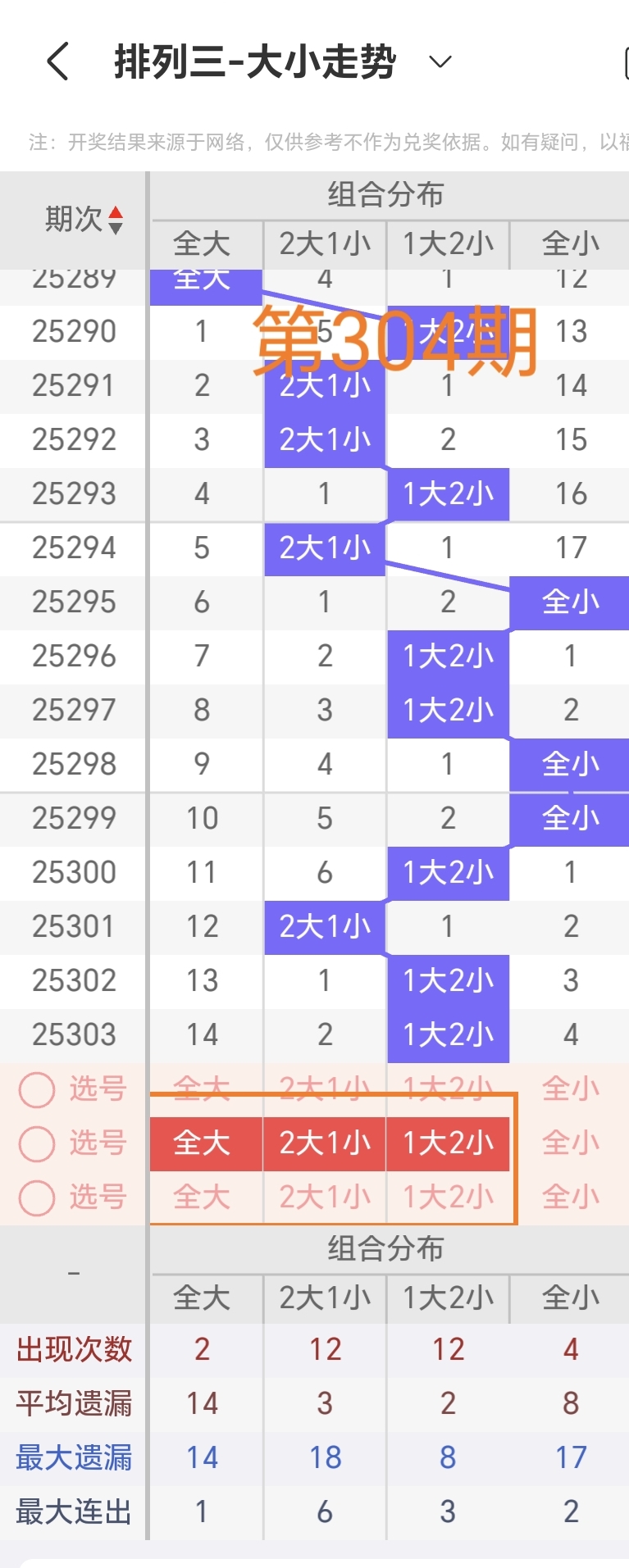The height and width of the screenshot is (1568, 629).
Task: Select 全小 in the first selection row
Action: [570, 1089]
